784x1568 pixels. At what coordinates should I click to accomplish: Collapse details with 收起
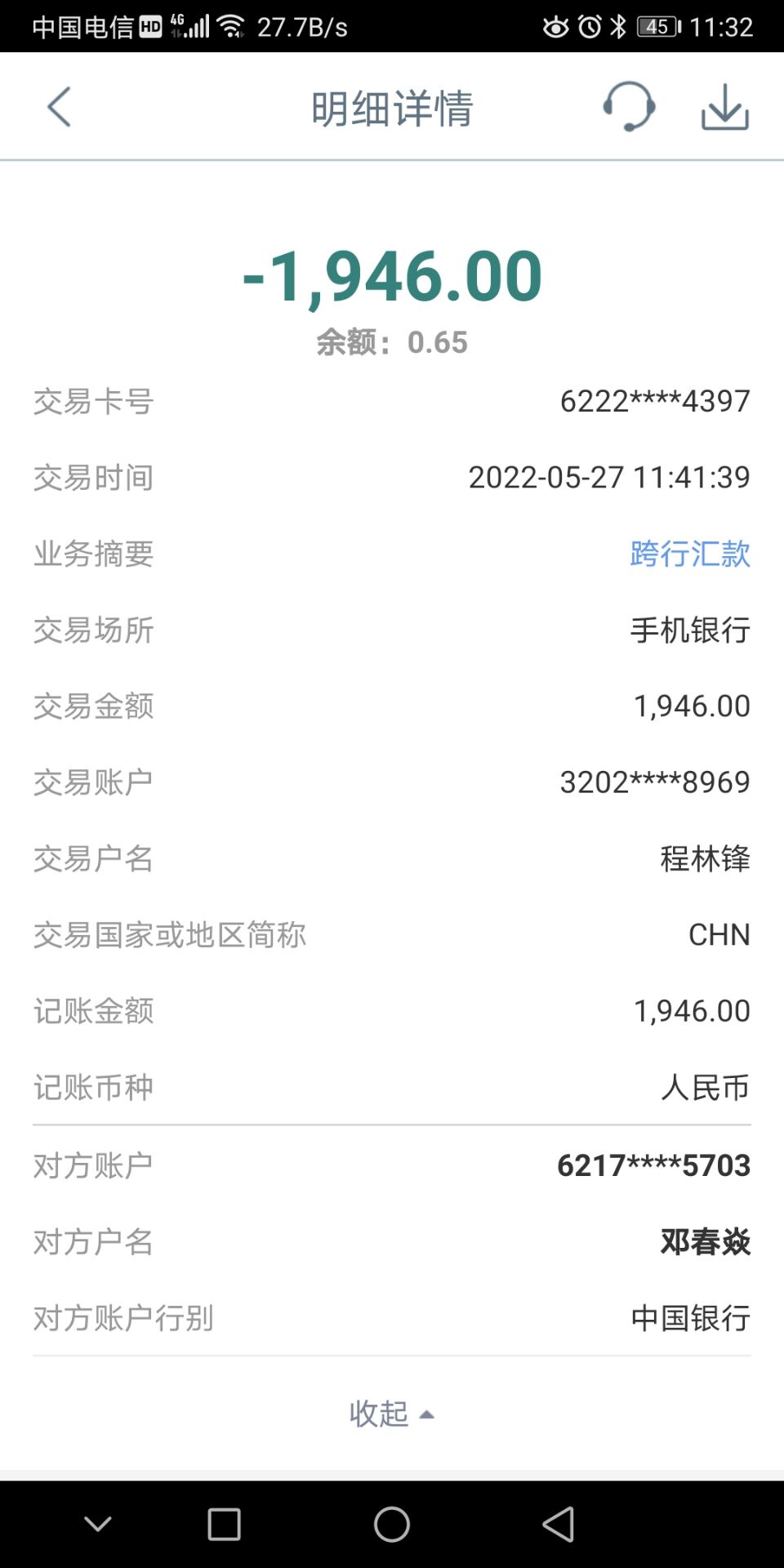click(391, 1414)
